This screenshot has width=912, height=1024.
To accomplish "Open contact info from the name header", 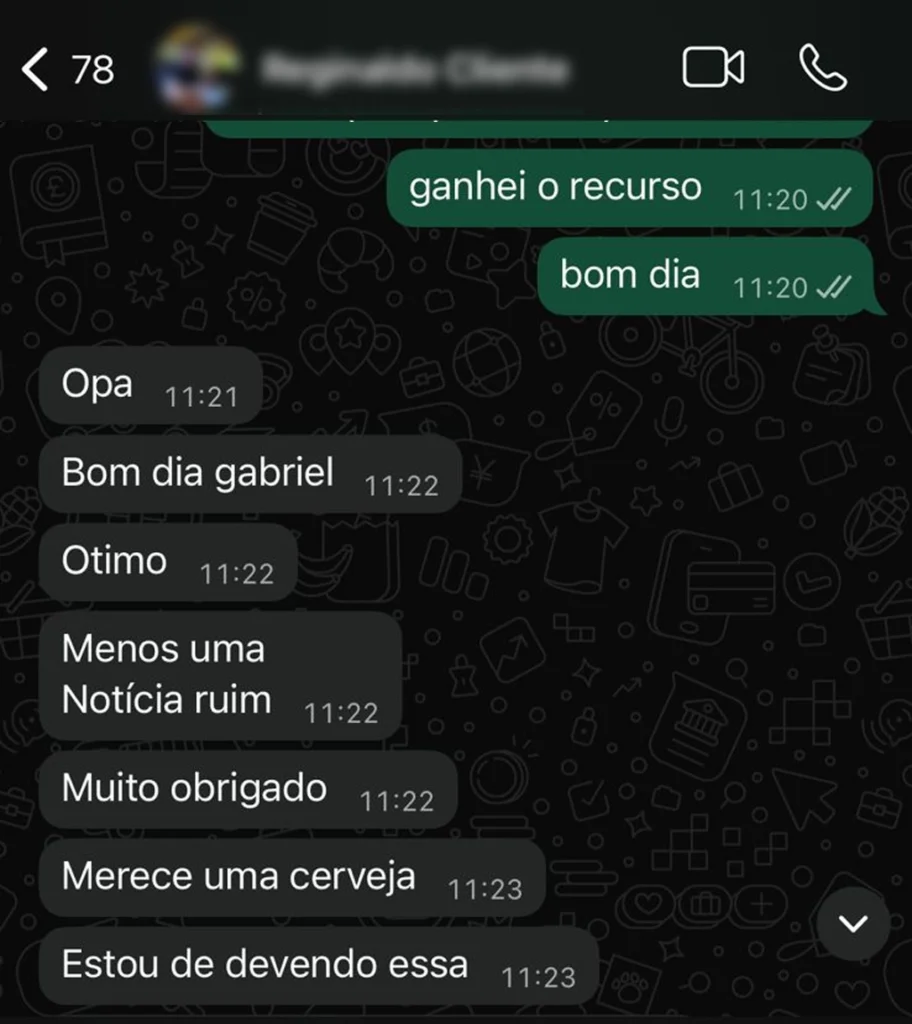I will [x=412, y=70].
